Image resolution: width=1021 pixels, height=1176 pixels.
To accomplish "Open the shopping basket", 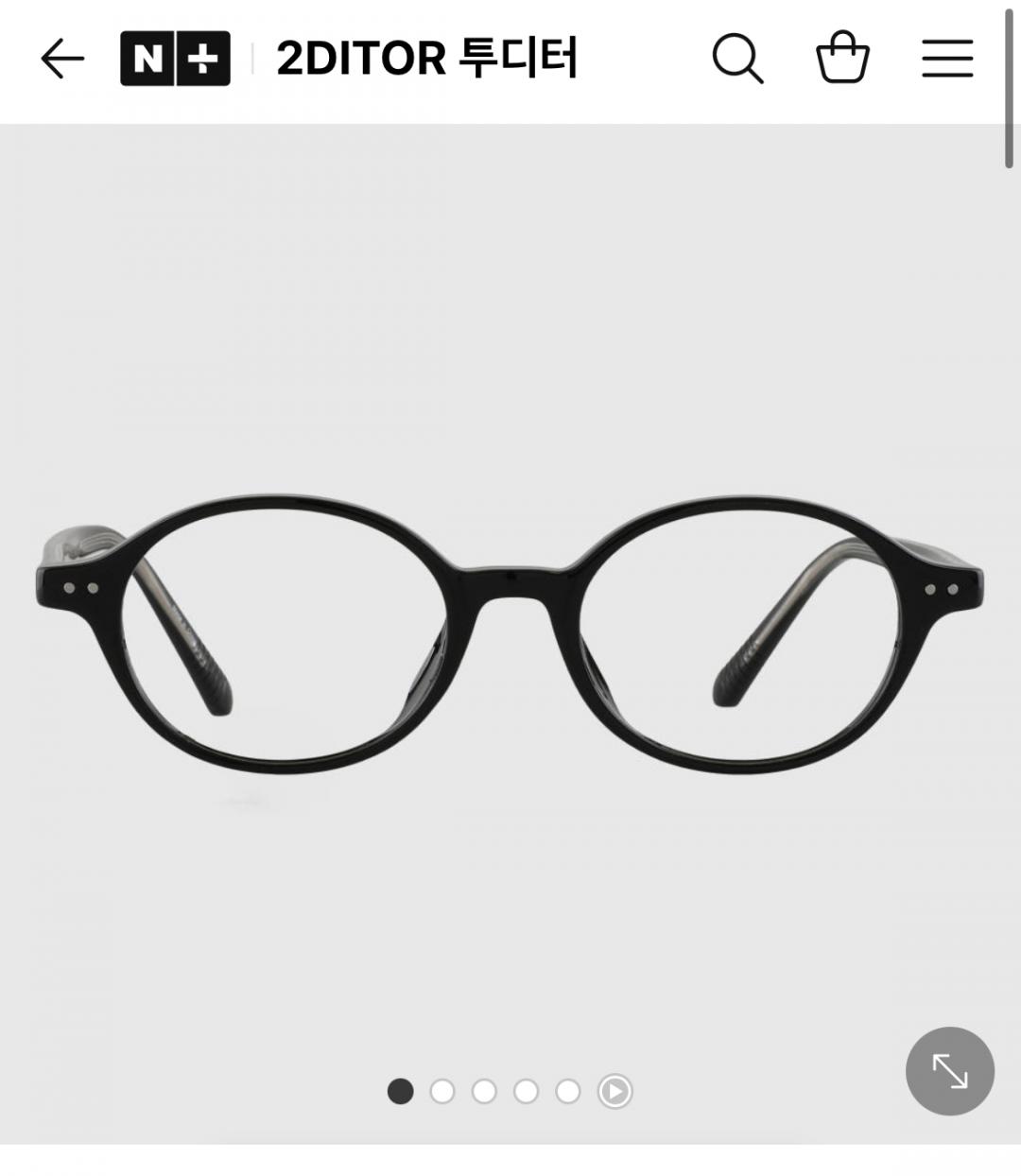I will (842, 59).
